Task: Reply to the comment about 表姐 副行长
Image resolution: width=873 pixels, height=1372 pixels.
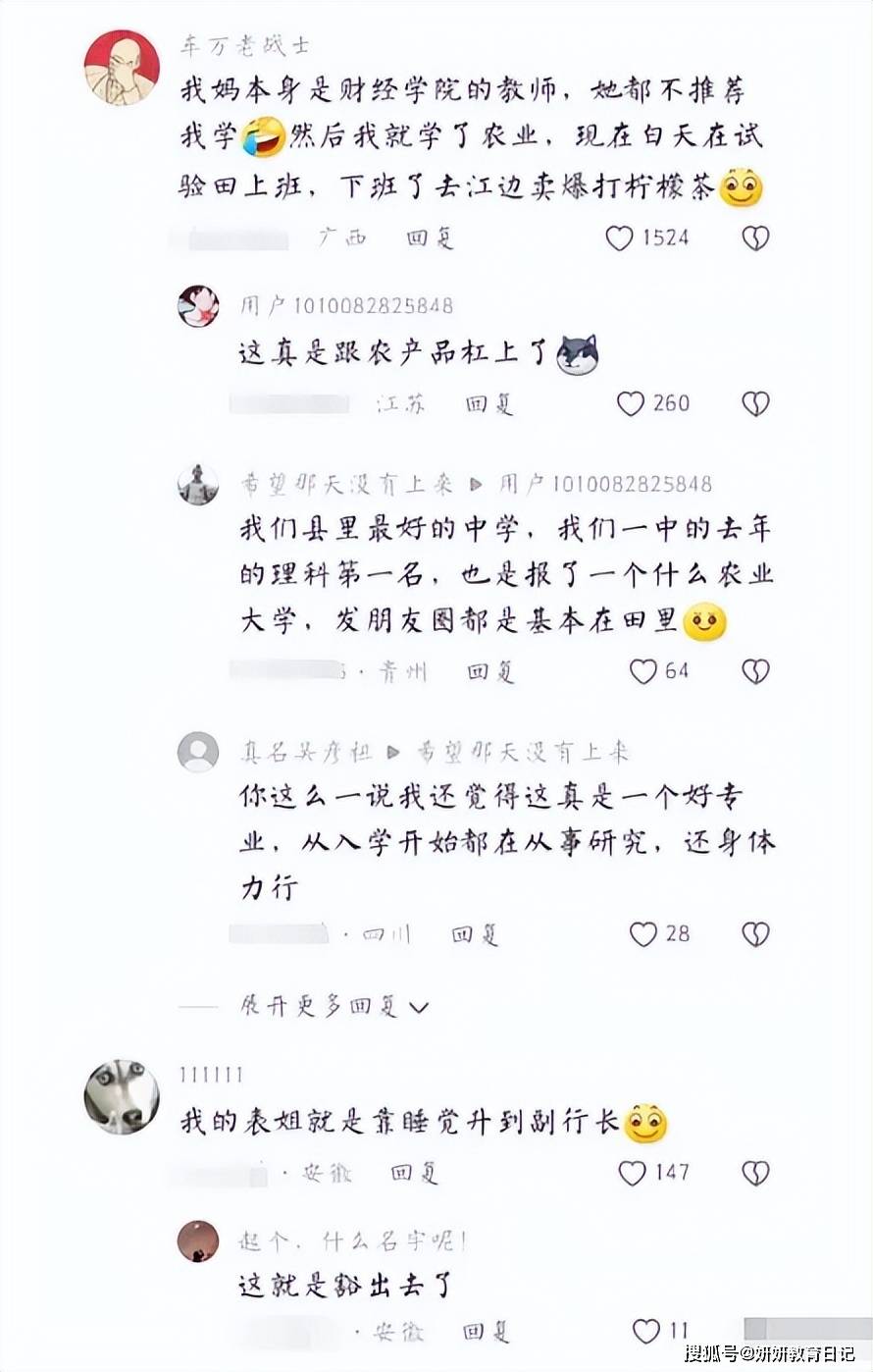Action: [414, 1173]
